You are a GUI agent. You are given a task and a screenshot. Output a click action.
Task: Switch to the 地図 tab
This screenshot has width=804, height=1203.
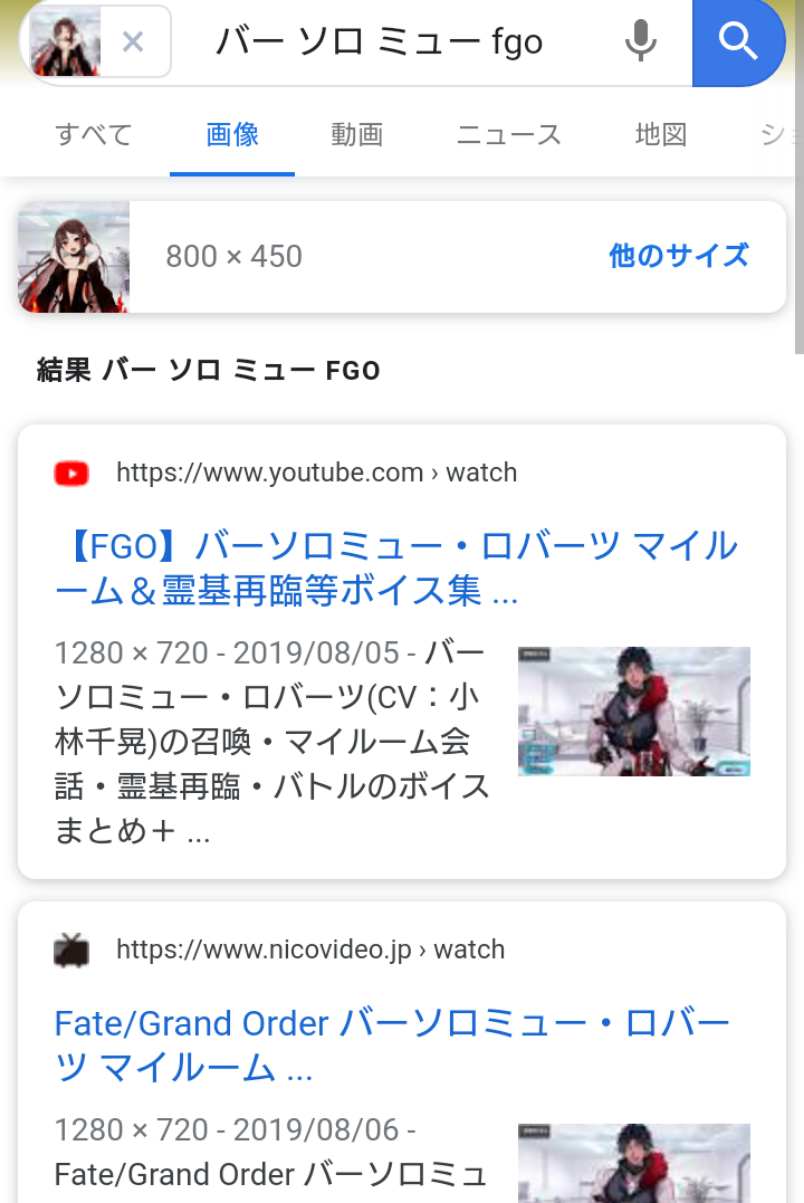[661, 135]
